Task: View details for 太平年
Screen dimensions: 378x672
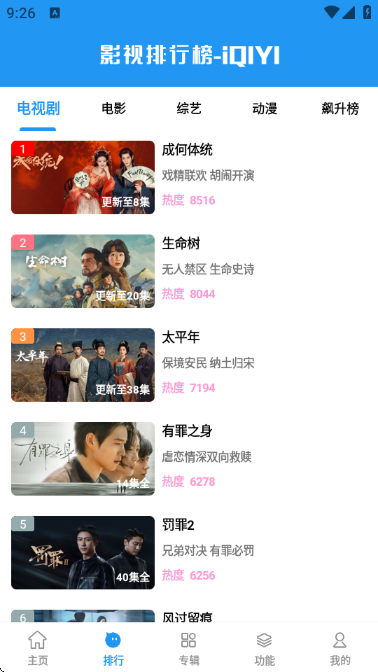Action: (189, 365)
